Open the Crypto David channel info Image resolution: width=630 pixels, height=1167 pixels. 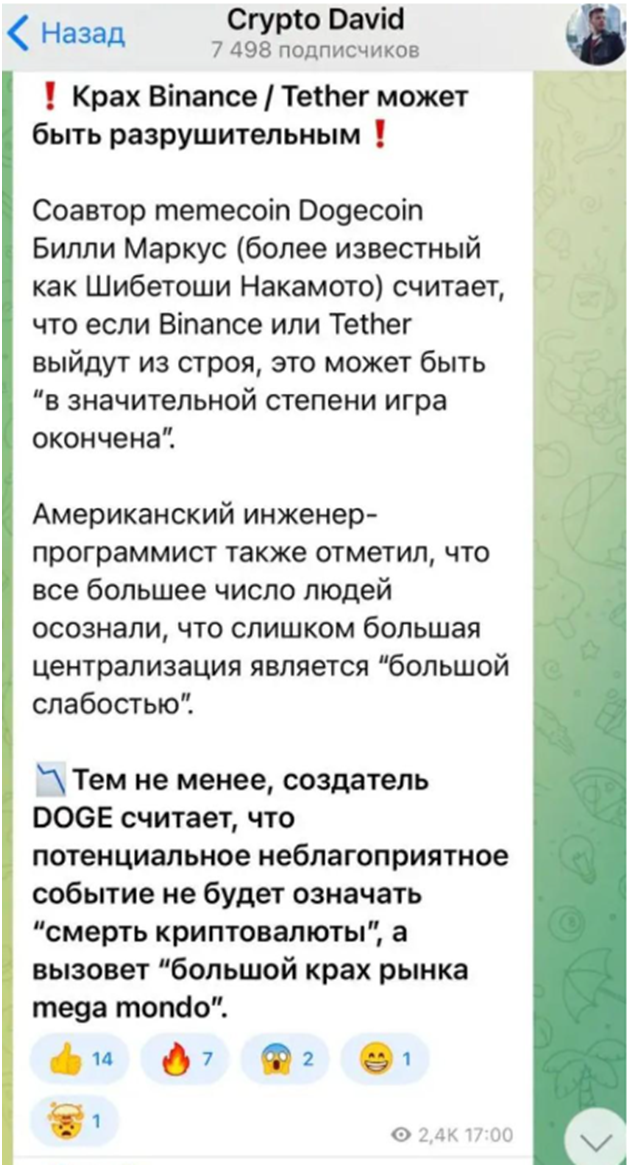(315, 32)
